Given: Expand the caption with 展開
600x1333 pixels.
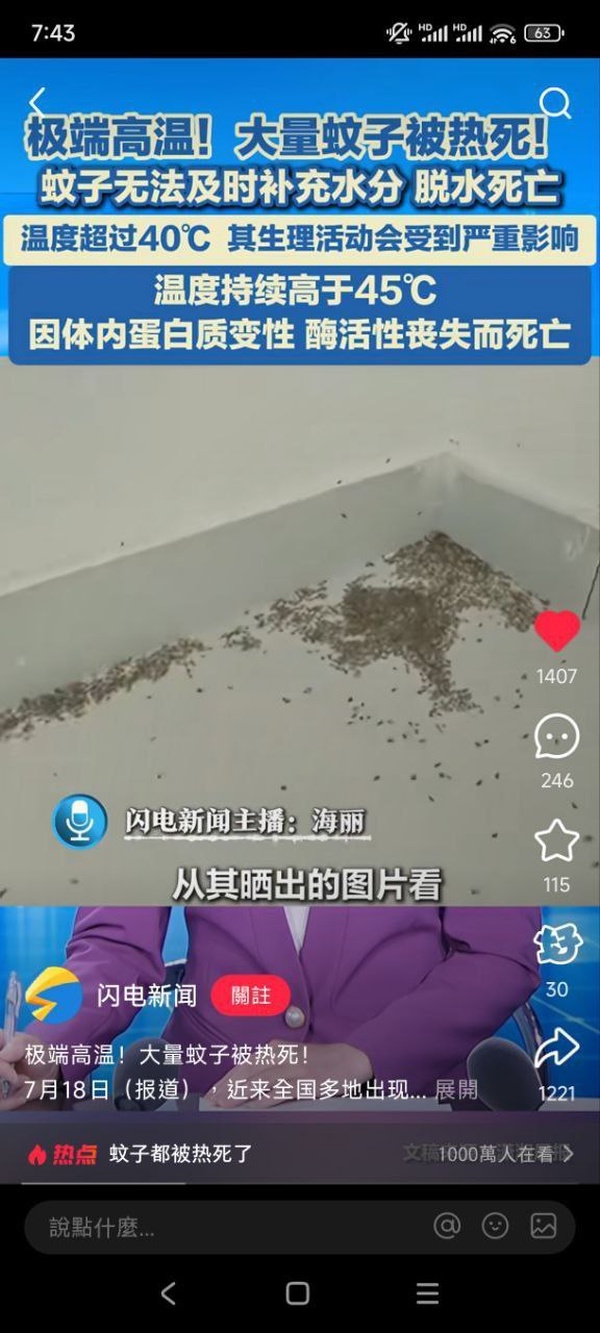Looking at the screenshot, I should click(x=456, y=1089).
